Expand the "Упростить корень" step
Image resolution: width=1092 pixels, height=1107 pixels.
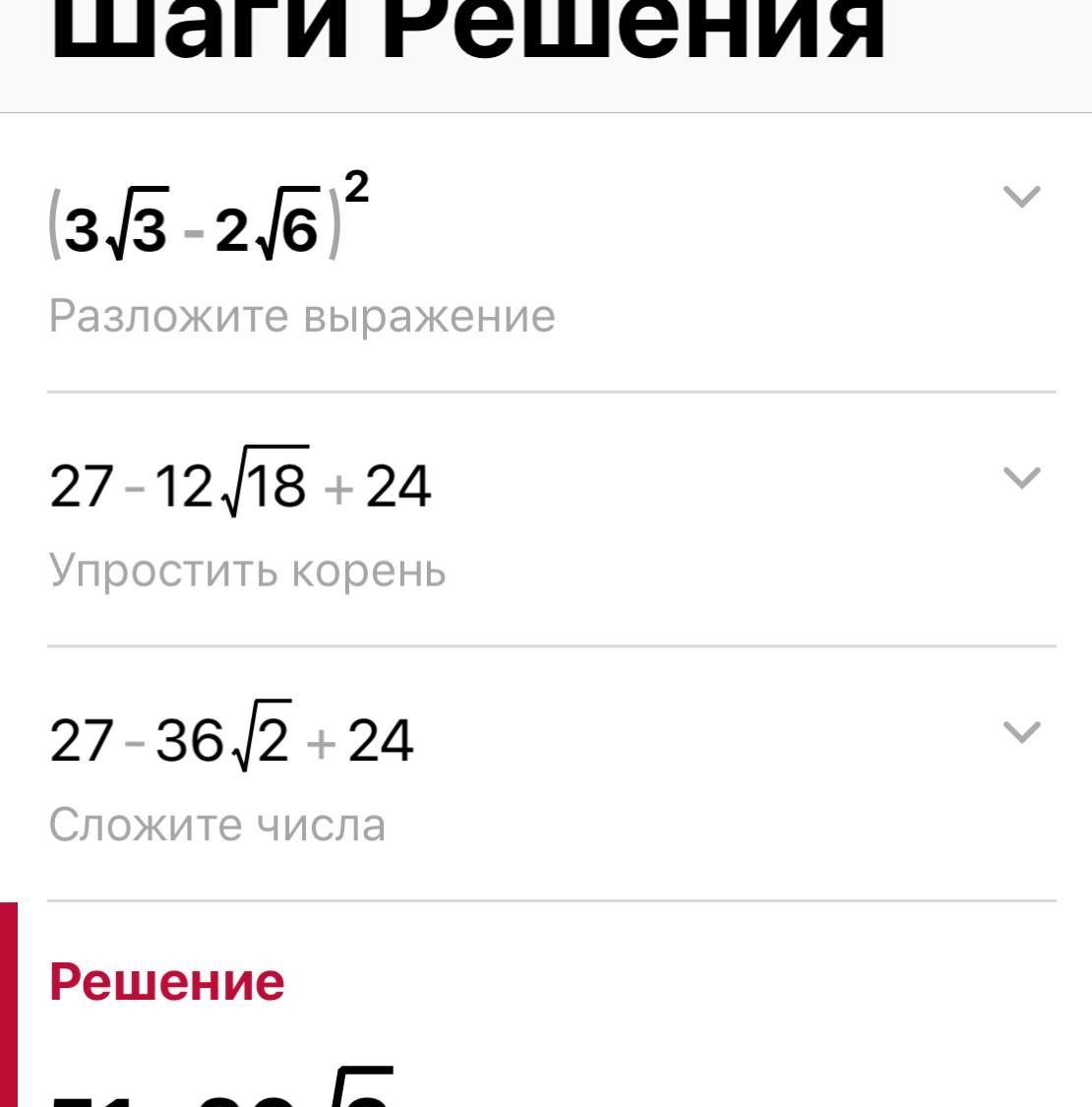(x=1021, y=478)
